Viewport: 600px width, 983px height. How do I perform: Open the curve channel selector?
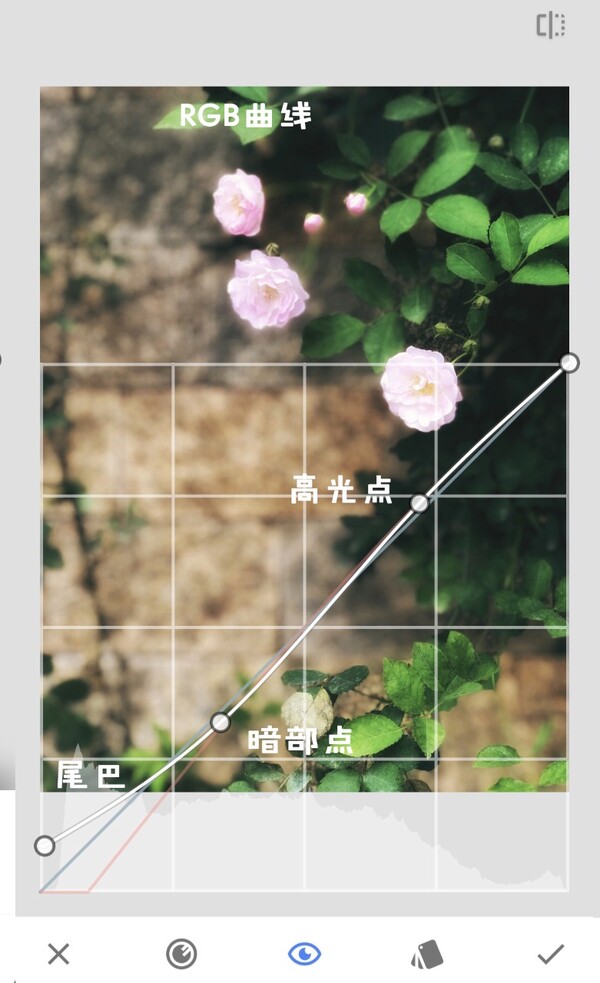pyautogui.click(x=181, y=954)
